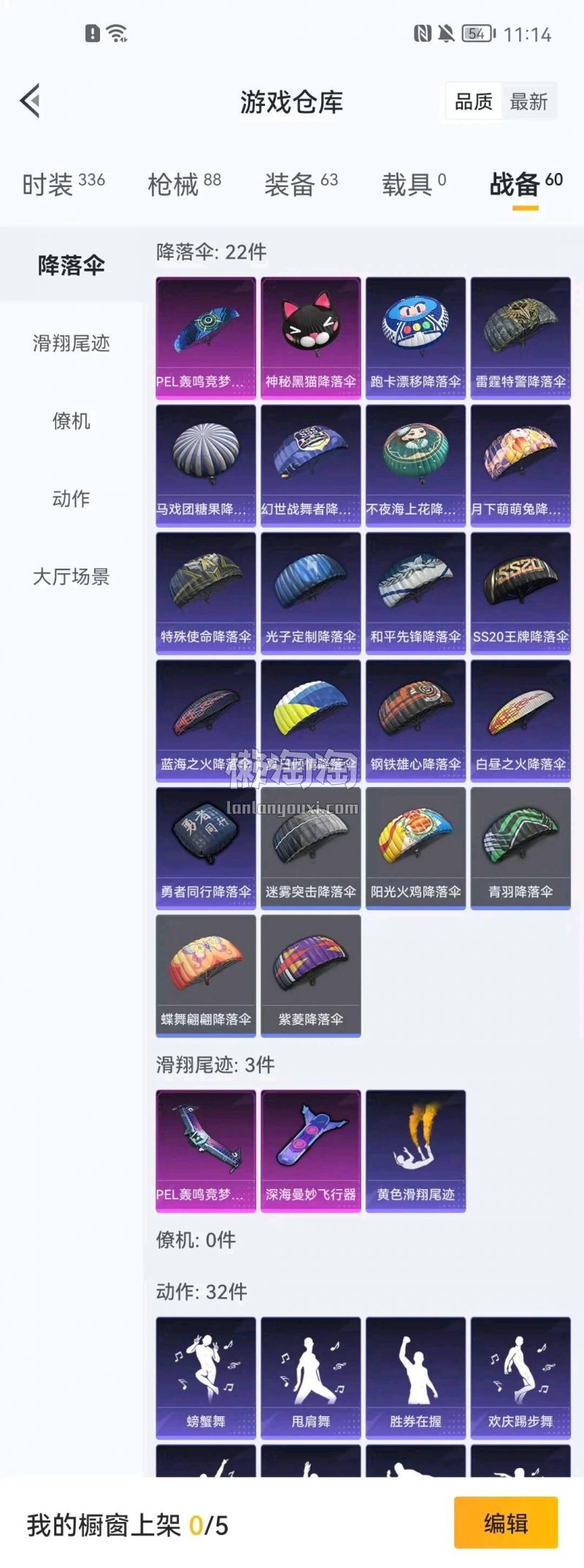The height and width of the screenshot is (1568, 584).
Task: Open the 载具 tab
Action: [x=413, y=184]
